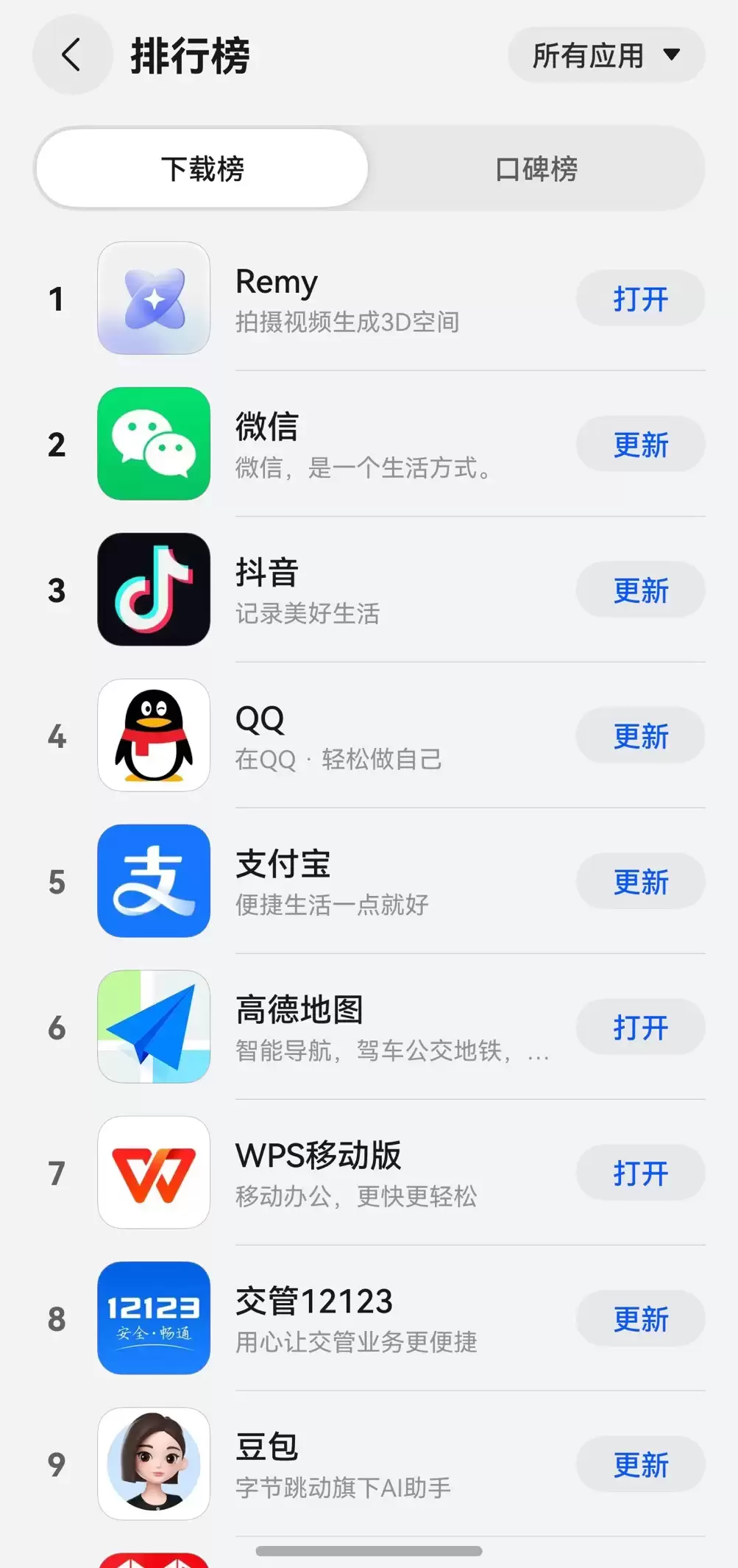Tap the Douyin description 记录美好生活
Screen dimensions: 738x1568
308,613
